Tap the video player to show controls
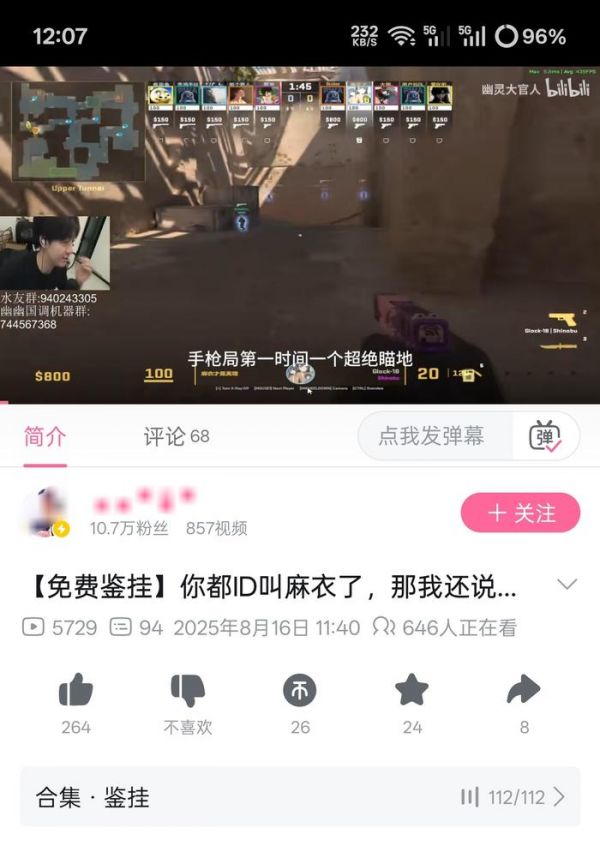Screen dimensions: 600x846 click(300, 235)
